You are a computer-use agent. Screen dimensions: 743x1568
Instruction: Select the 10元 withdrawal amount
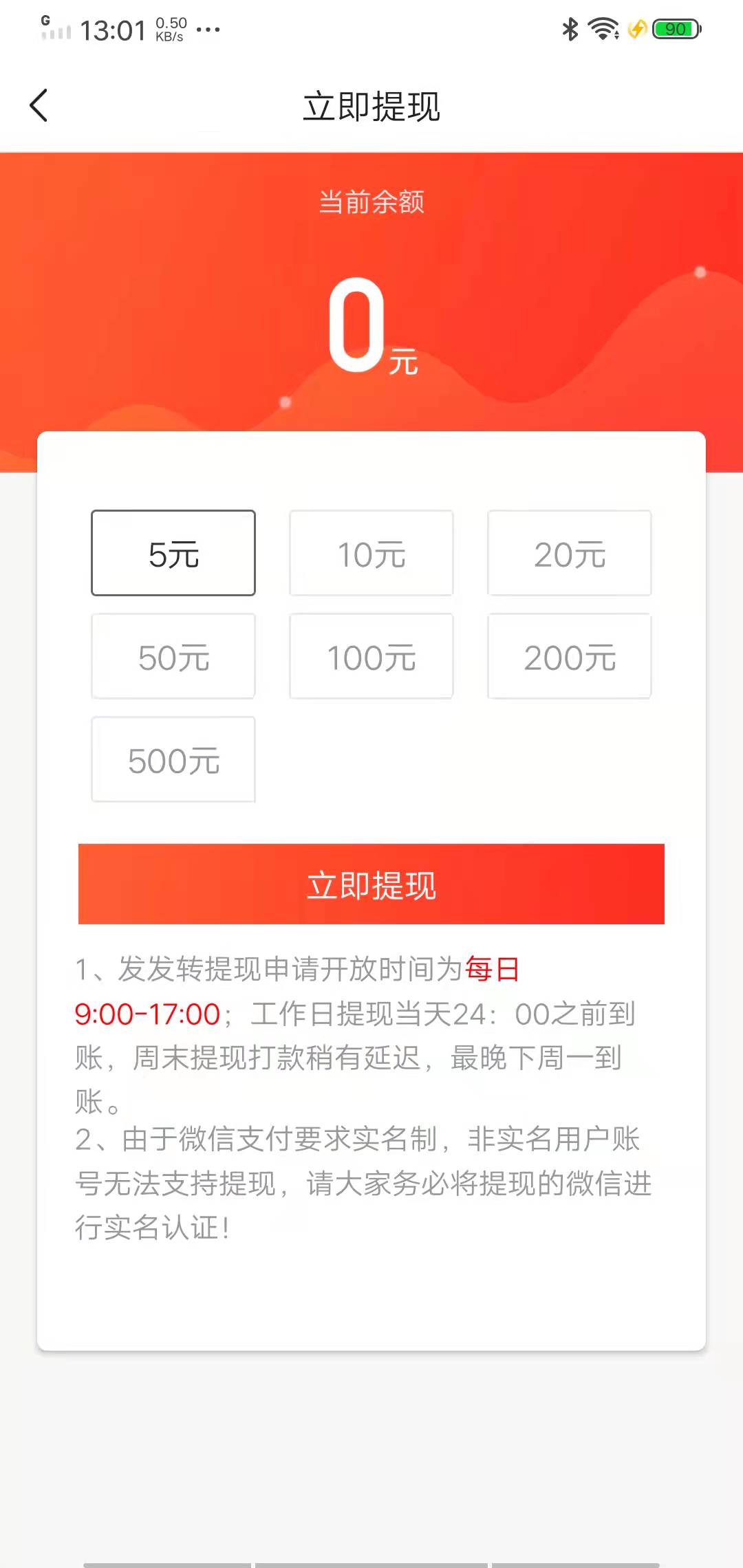371,552
